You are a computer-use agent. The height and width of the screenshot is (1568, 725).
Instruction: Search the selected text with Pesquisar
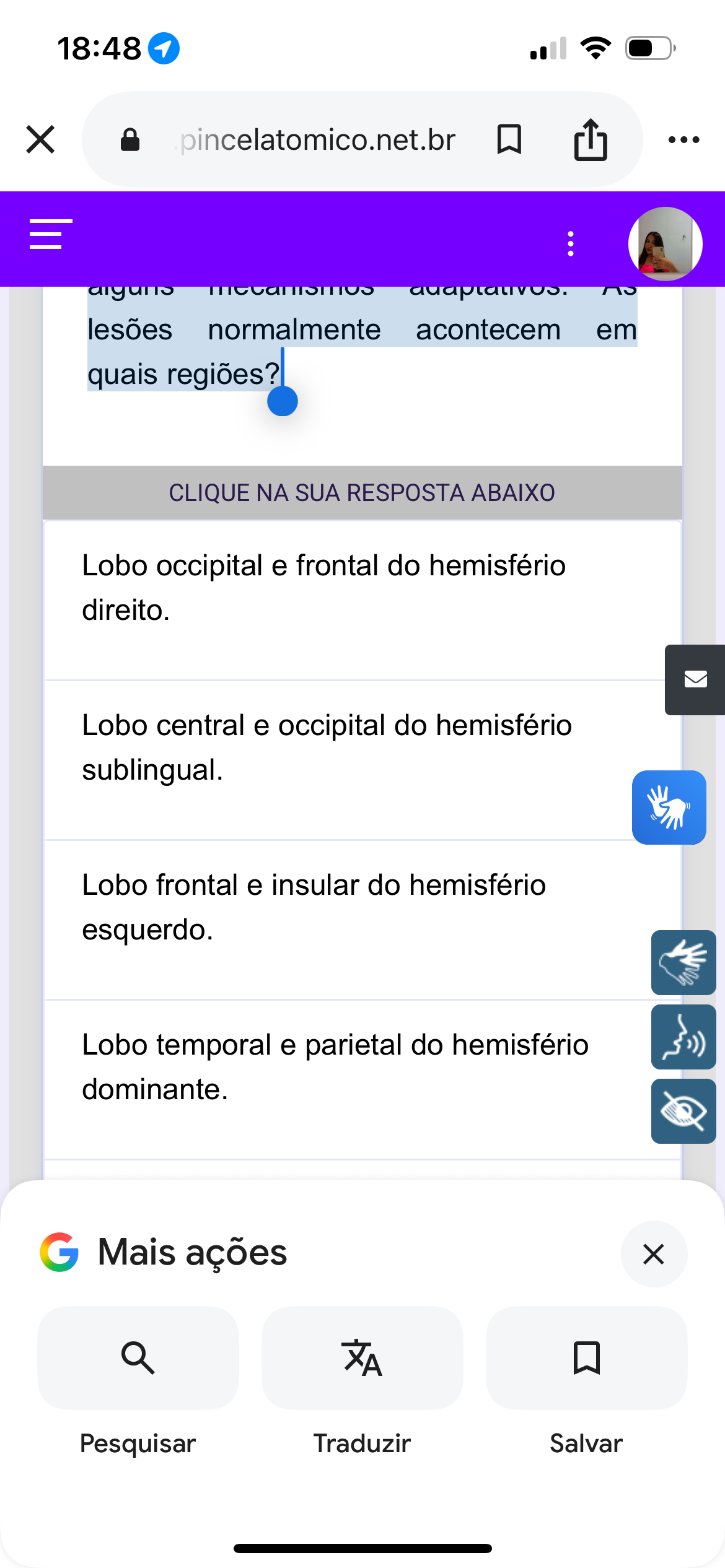point(138,1359)
